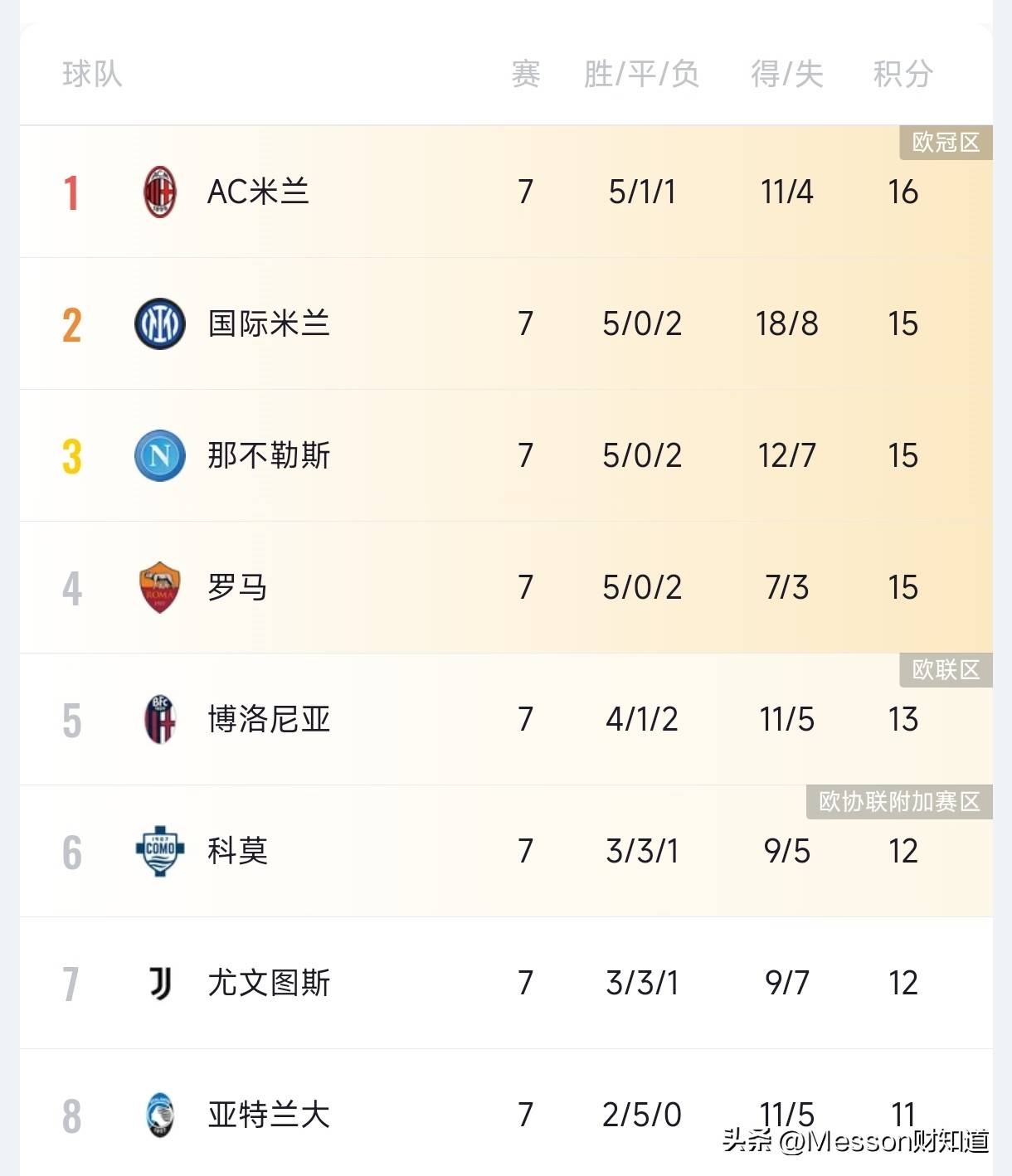
Task: Expand details for rank 1 AC米兰 row
Action: tap(506, 192)
